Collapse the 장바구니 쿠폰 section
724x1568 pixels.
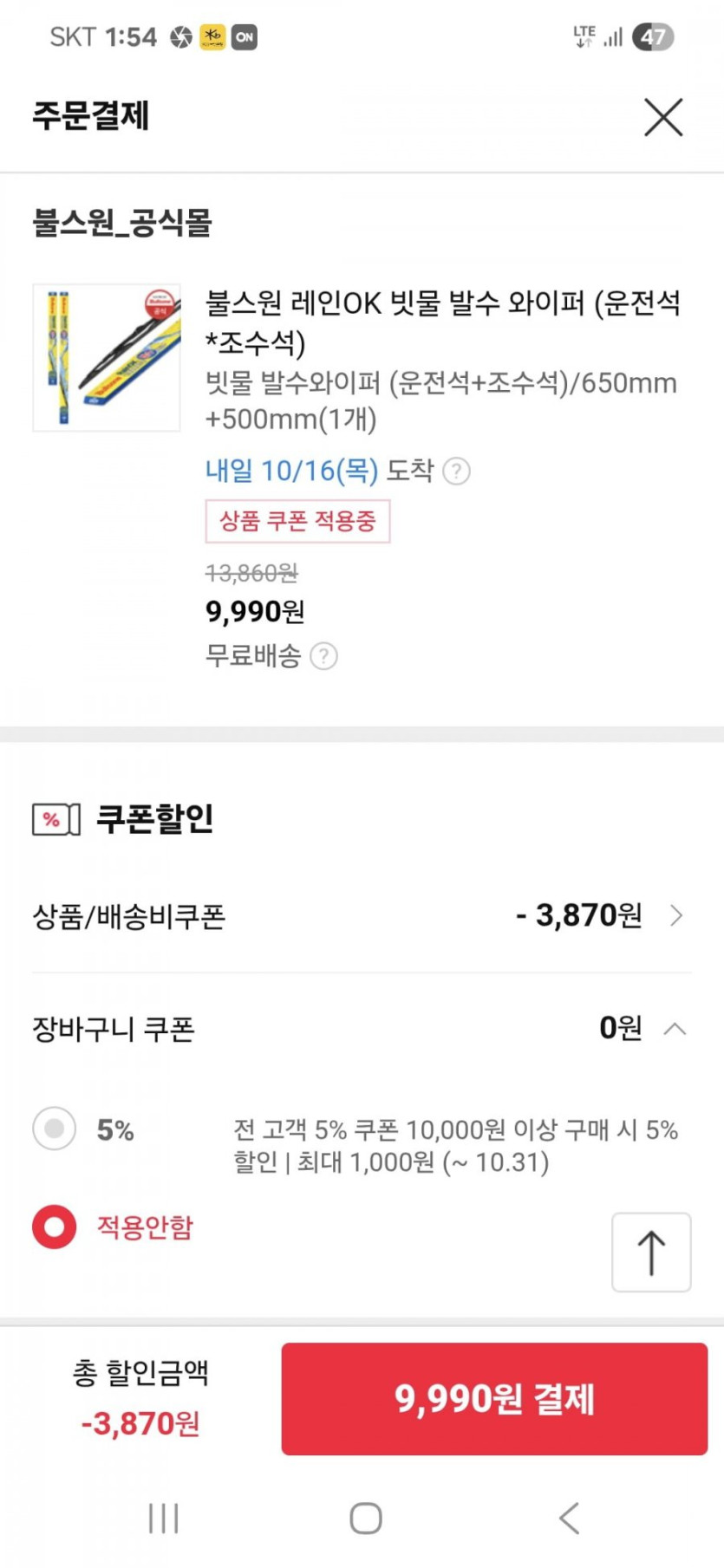675,1029
